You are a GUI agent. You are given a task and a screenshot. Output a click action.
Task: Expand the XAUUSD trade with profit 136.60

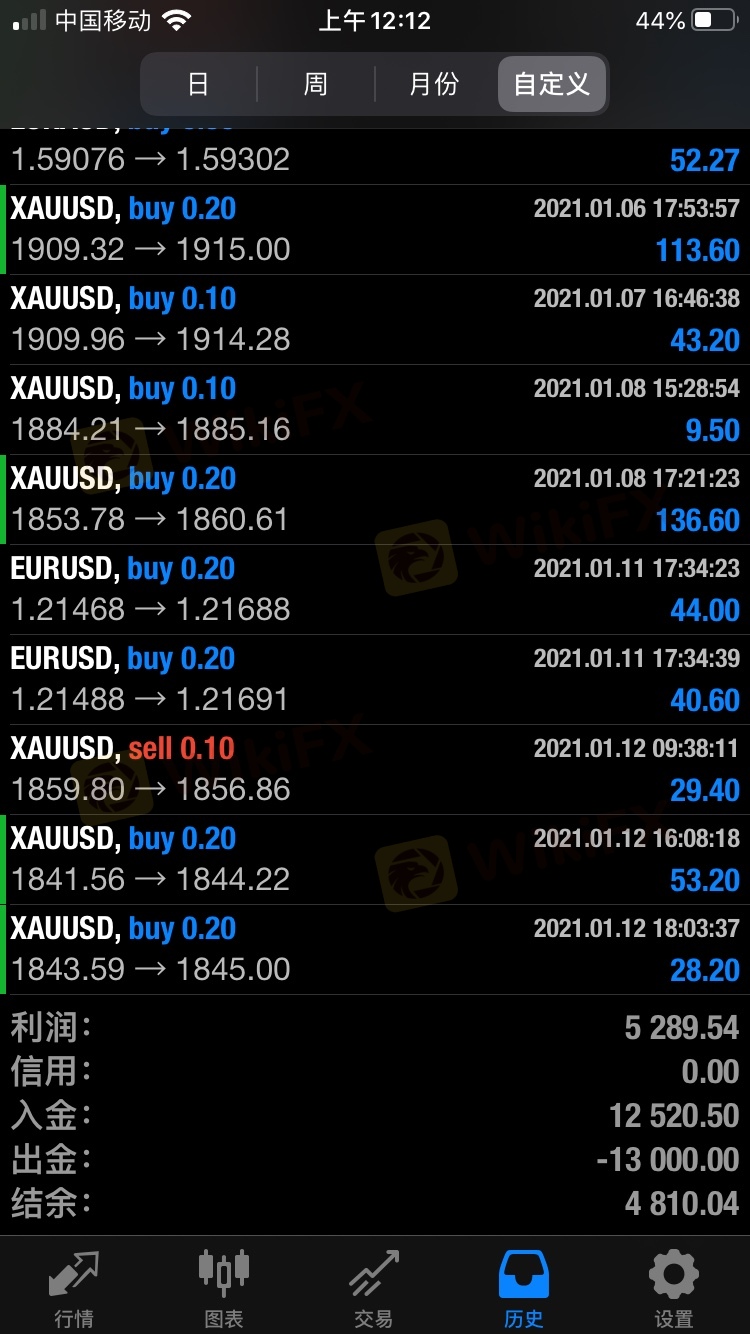click(375, 500)
